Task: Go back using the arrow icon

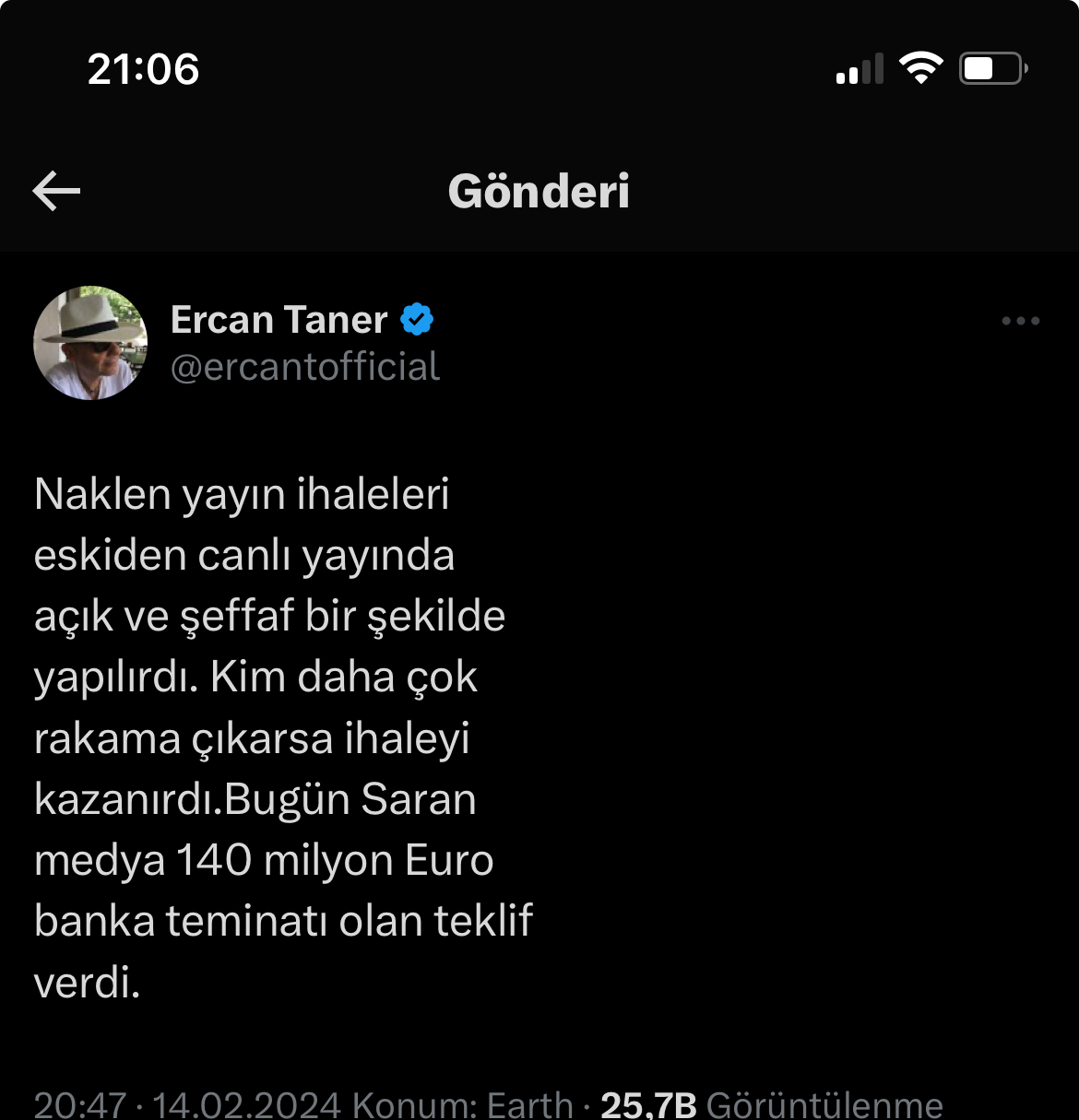Action: 56,192
